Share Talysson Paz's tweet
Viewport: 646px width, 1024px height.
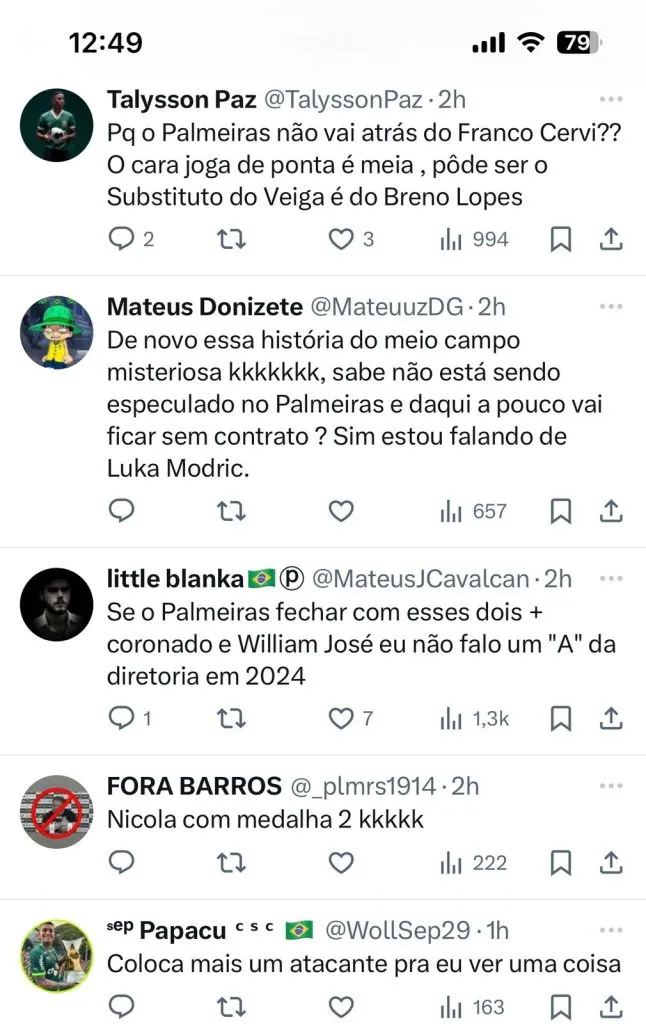(611, 239)
